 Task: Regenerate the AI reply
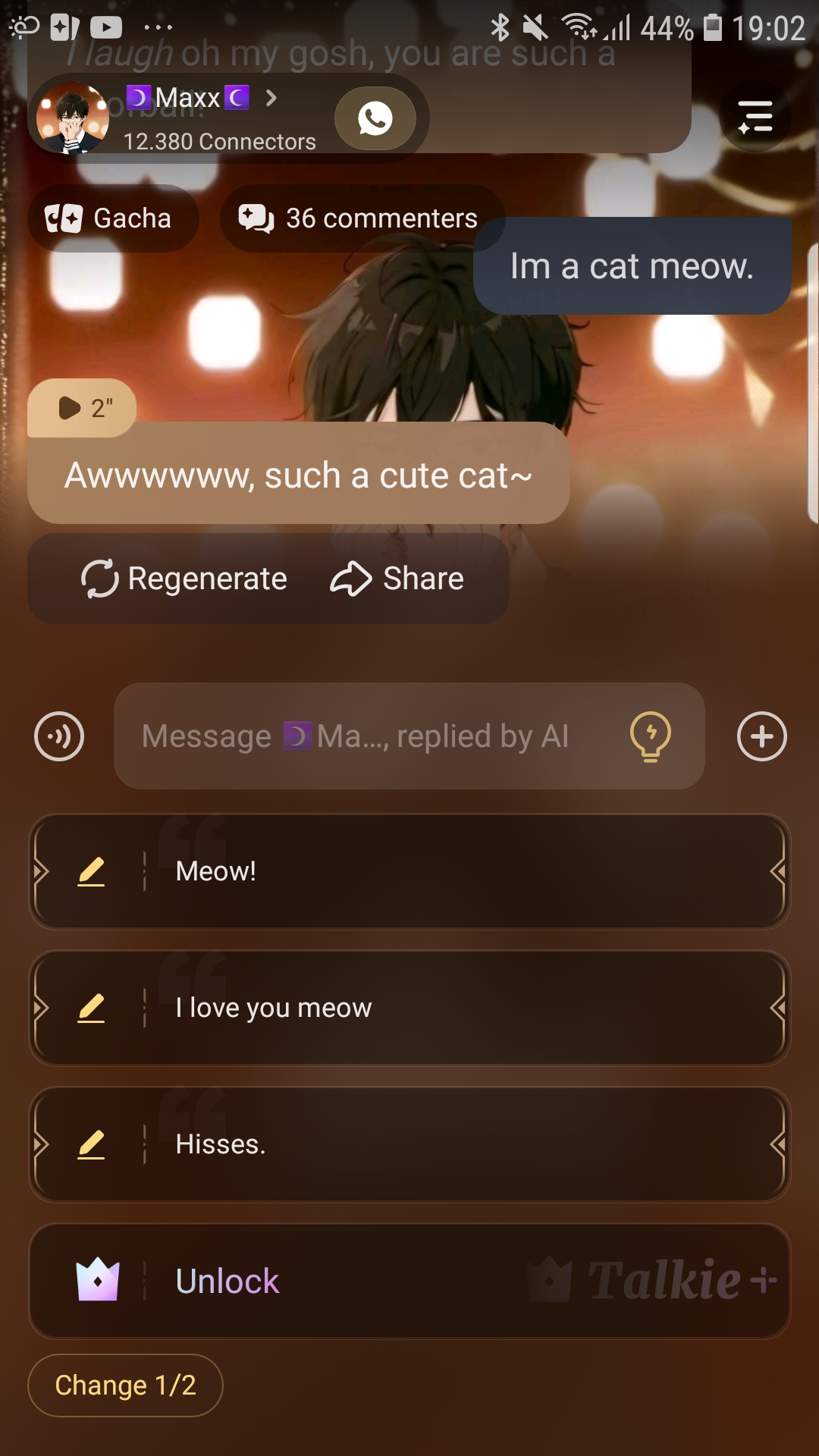[185, 579]
